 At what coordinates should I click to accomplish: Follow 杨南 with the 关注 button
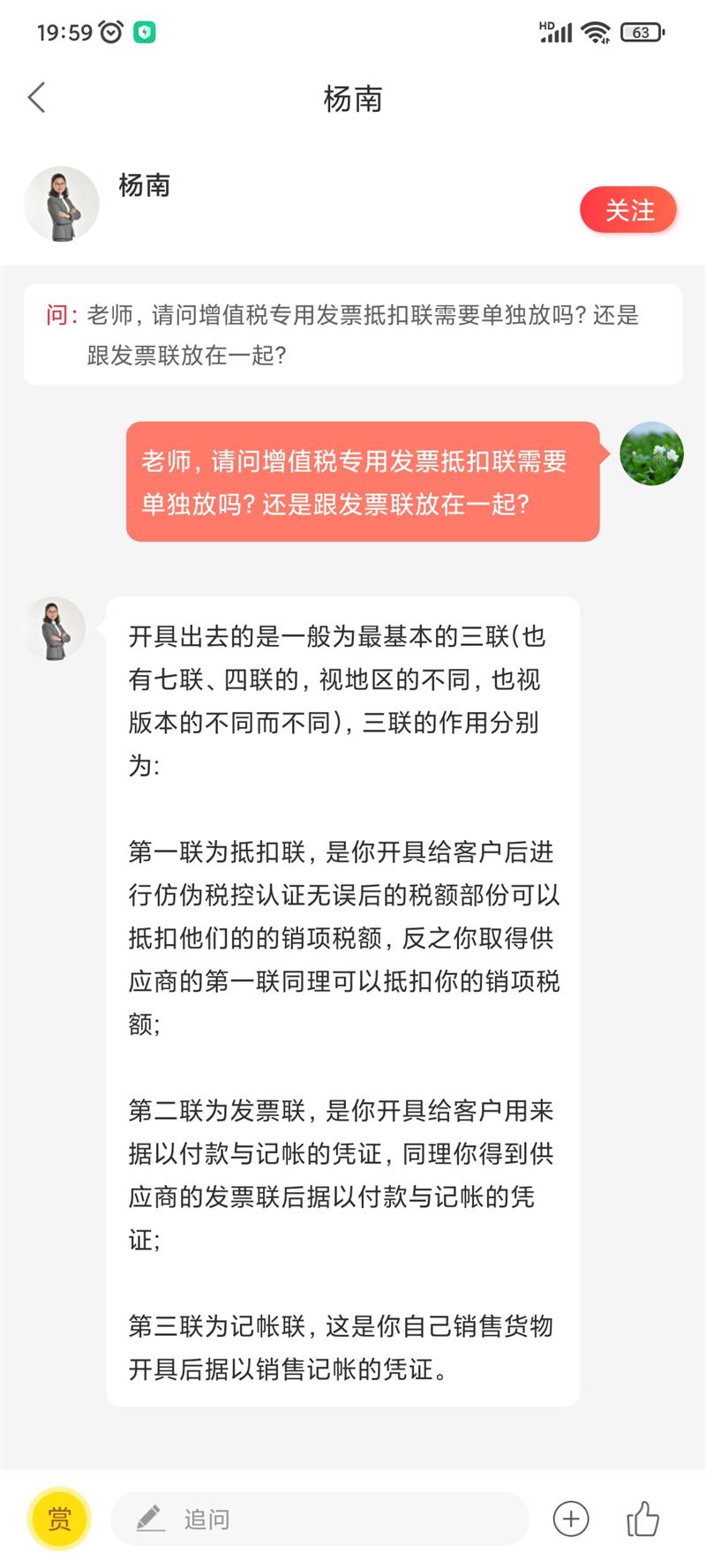[x=628, y=210]
